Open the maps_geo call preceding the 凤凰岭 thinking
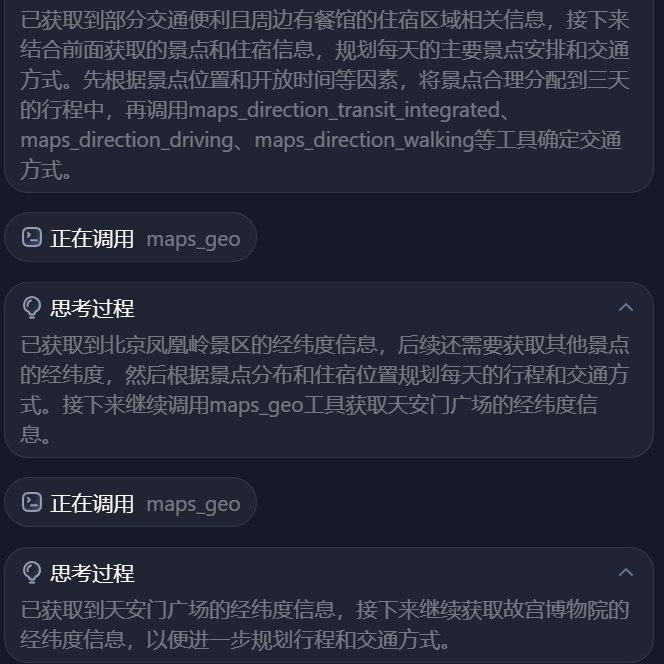This screenshot has height=664, width=664. coord(130,238)
